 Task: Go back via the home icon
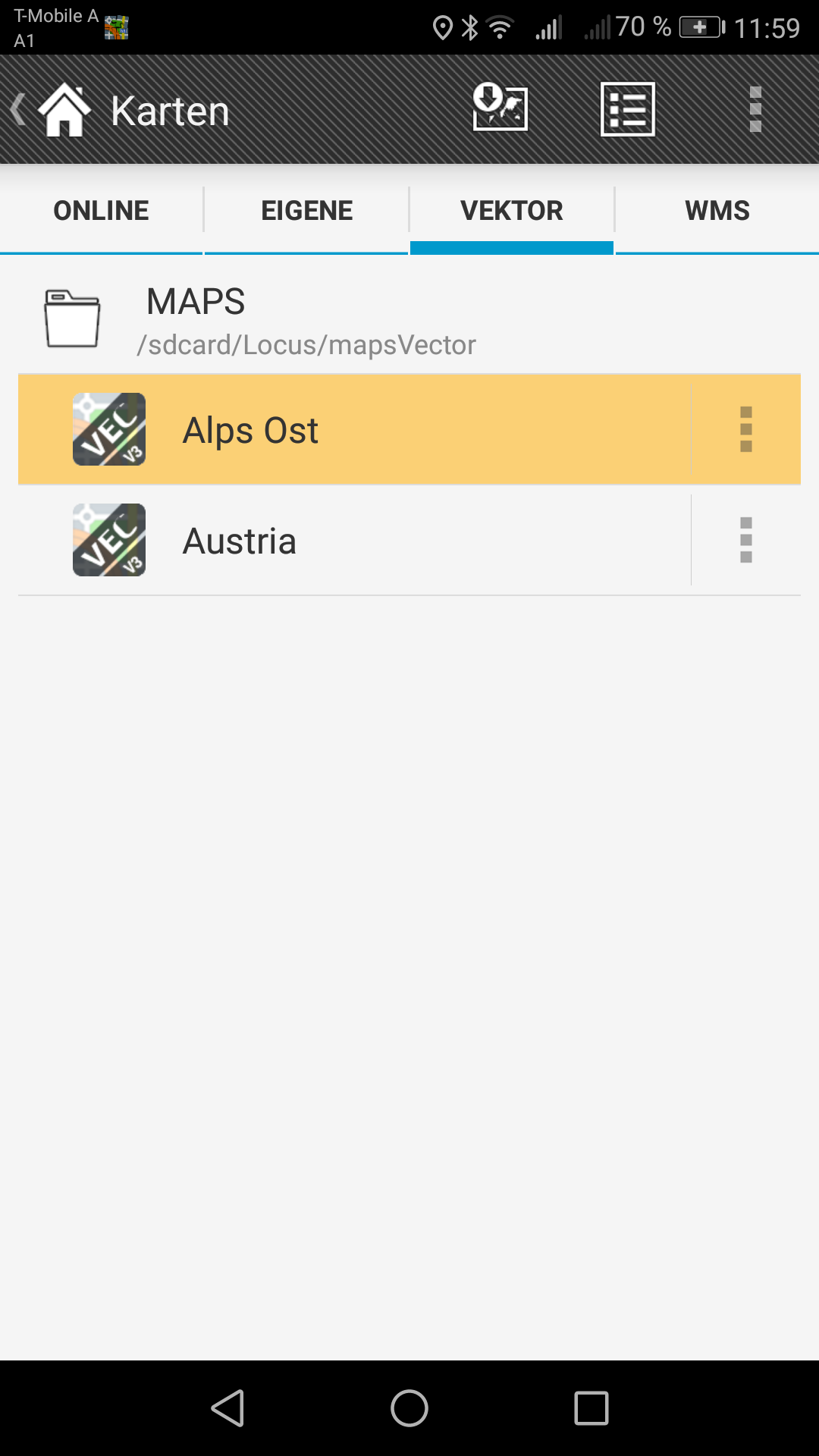click(x=64, y=111)
